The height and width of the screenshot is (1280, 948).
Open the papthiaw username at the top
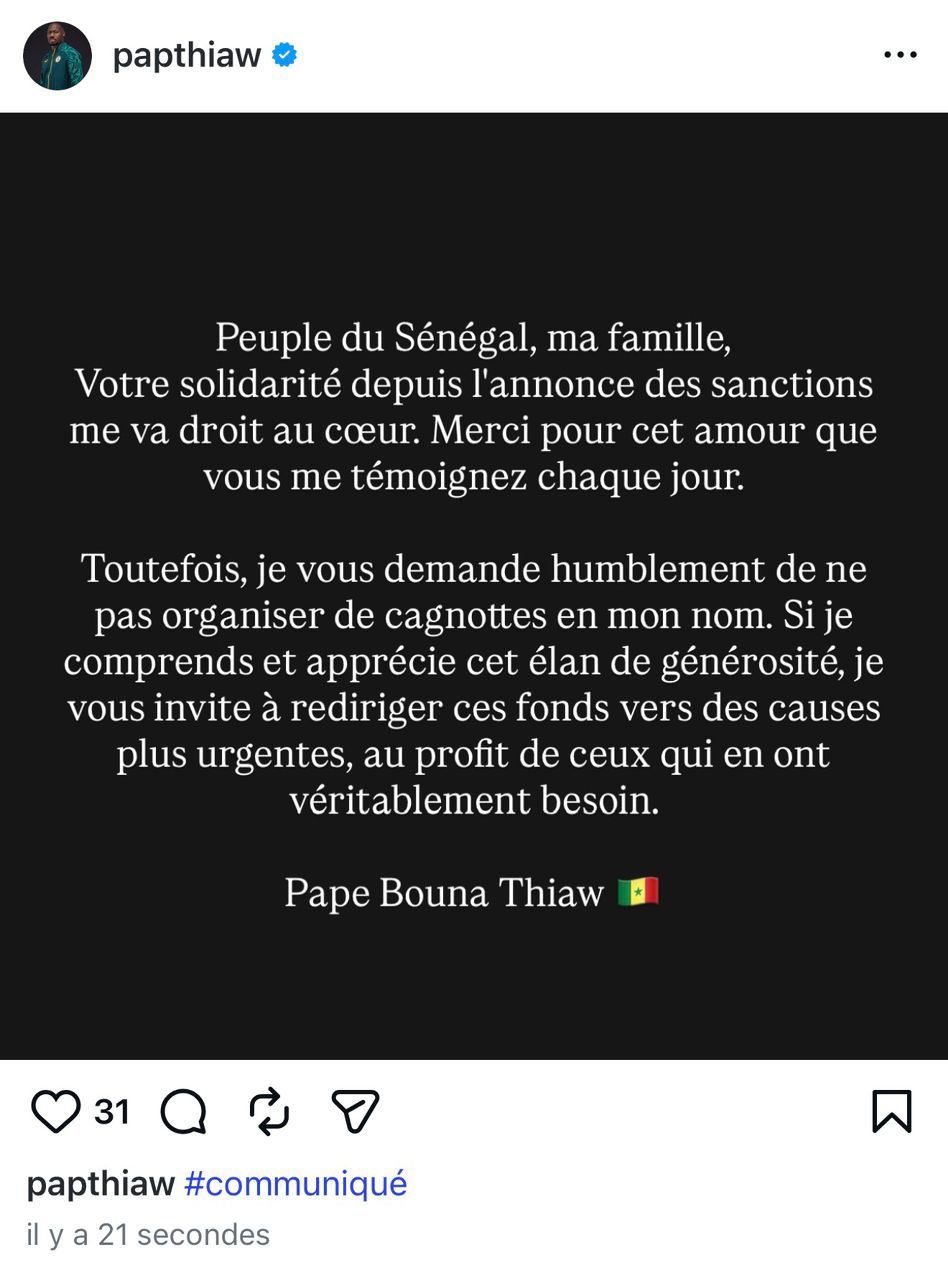(x=187, y=56)
